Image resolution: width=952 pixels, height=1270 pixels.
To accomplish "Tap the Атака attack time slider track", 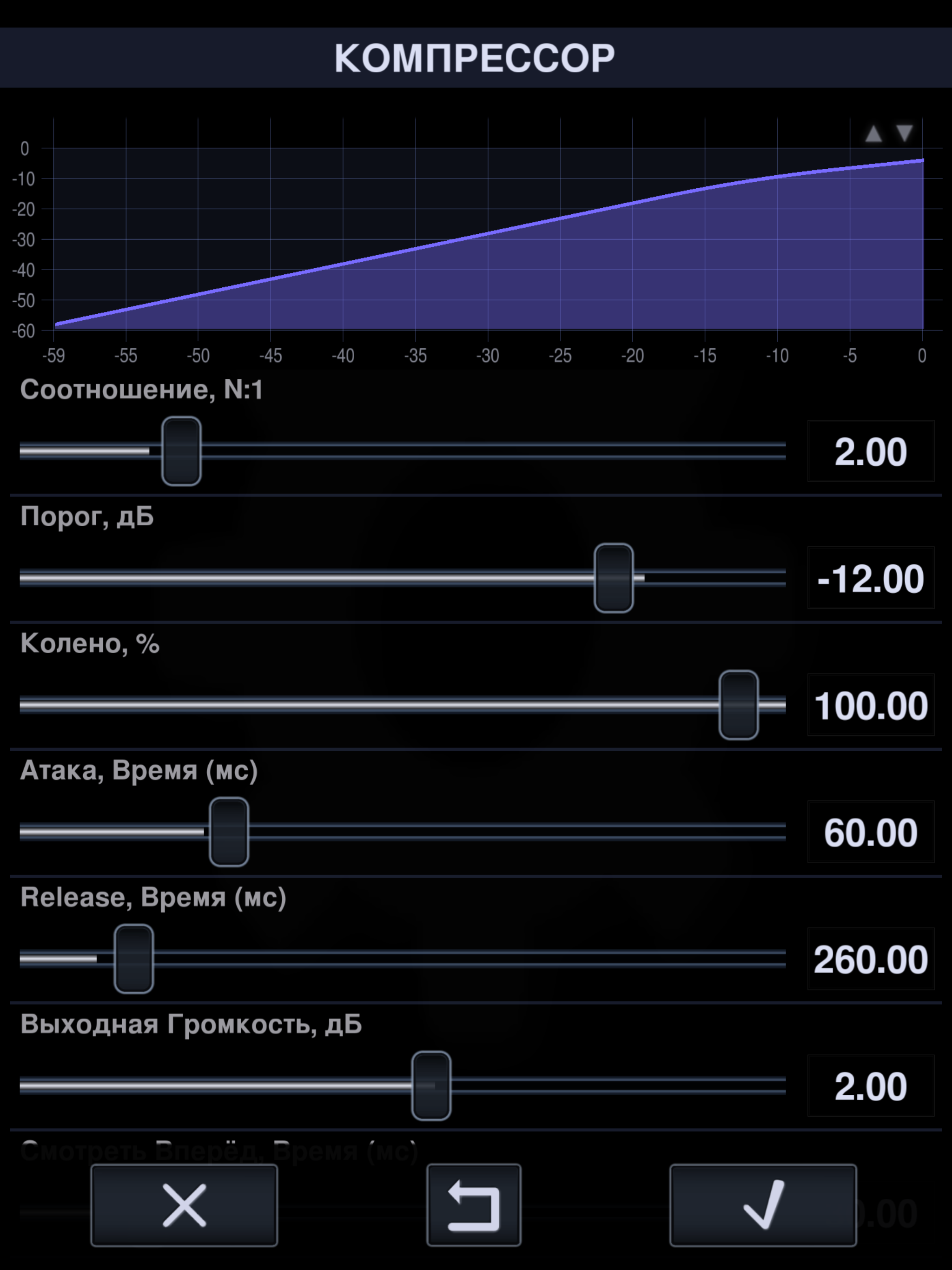I will (x=403, y=832).
